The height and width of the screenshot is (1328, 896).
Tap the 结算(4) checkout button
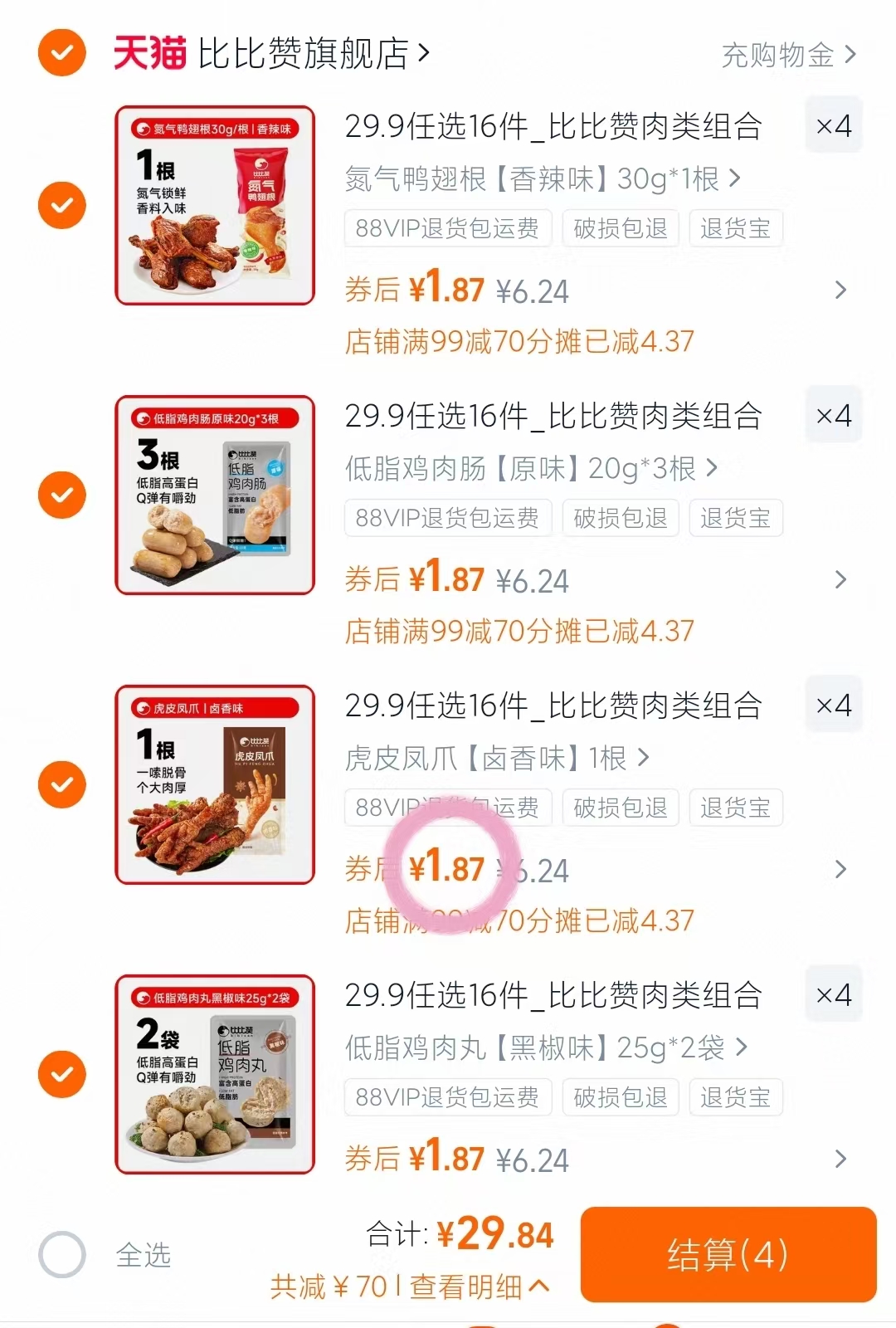(x=728, y=1255)
